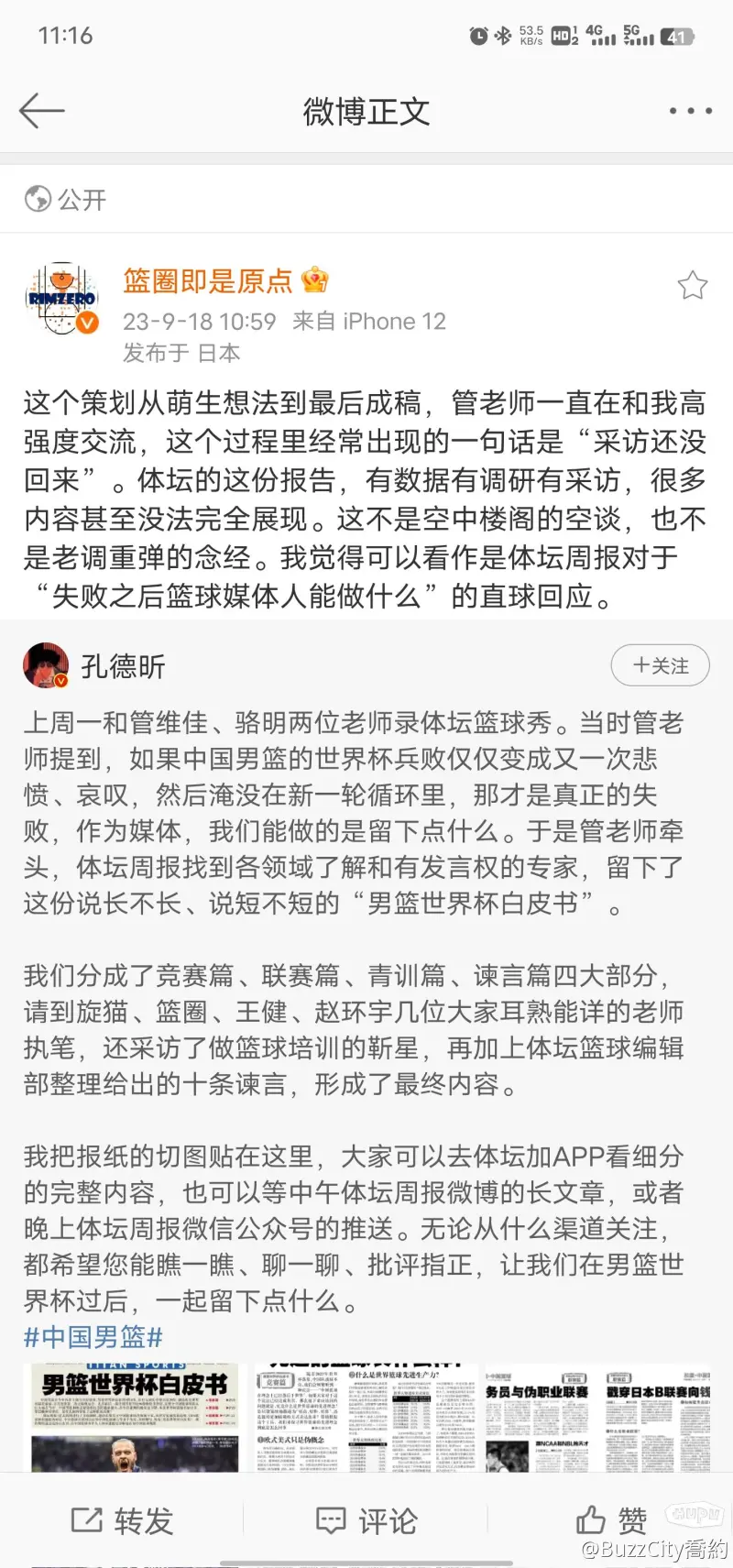This screenshot has width=733, height=1568.
Task: Follow 孔德昕 with the +关注 button
Action: pyautogui.click(x=661, y=665)
